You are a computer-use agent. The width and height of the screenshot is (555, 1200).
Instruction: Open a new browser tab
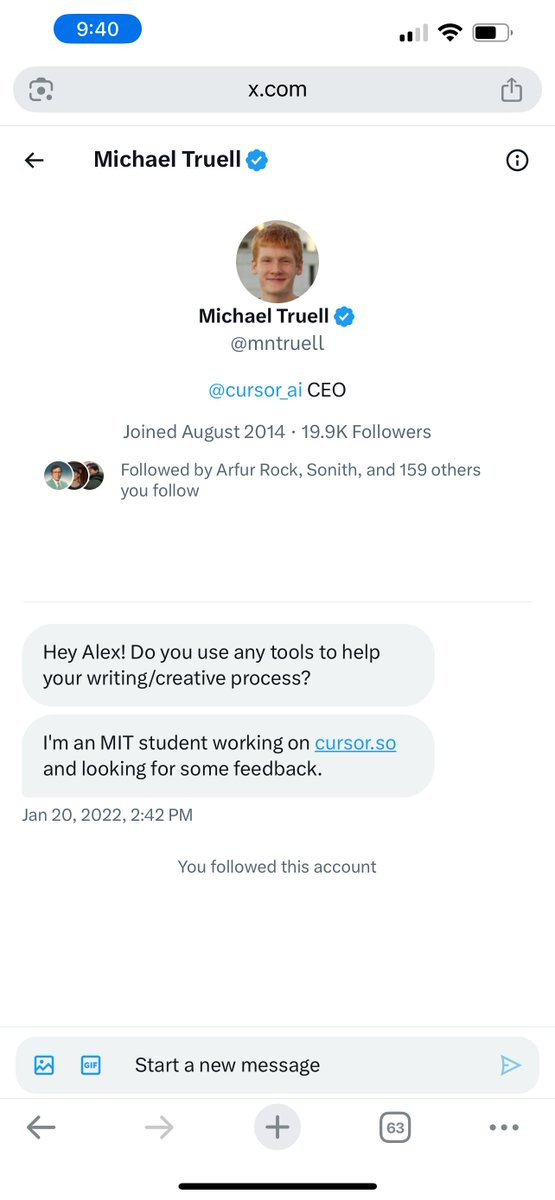point(277,1128)
